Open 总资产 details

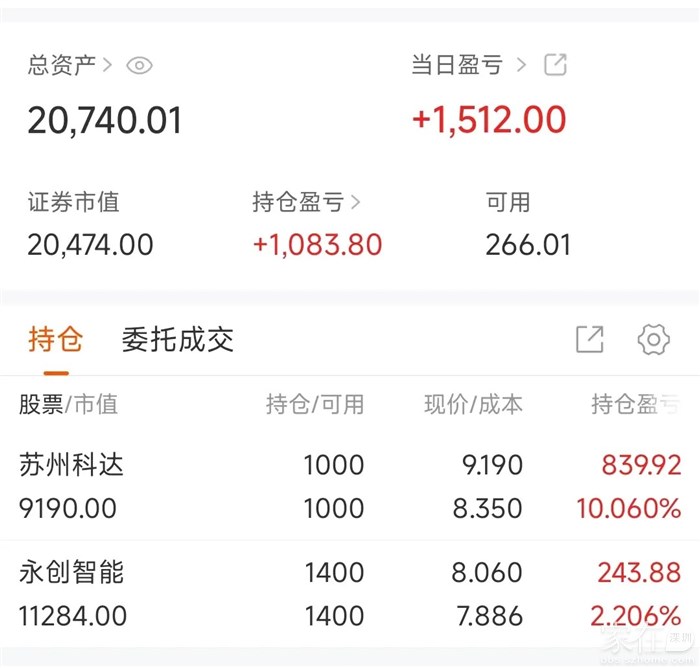pos(68,66)
